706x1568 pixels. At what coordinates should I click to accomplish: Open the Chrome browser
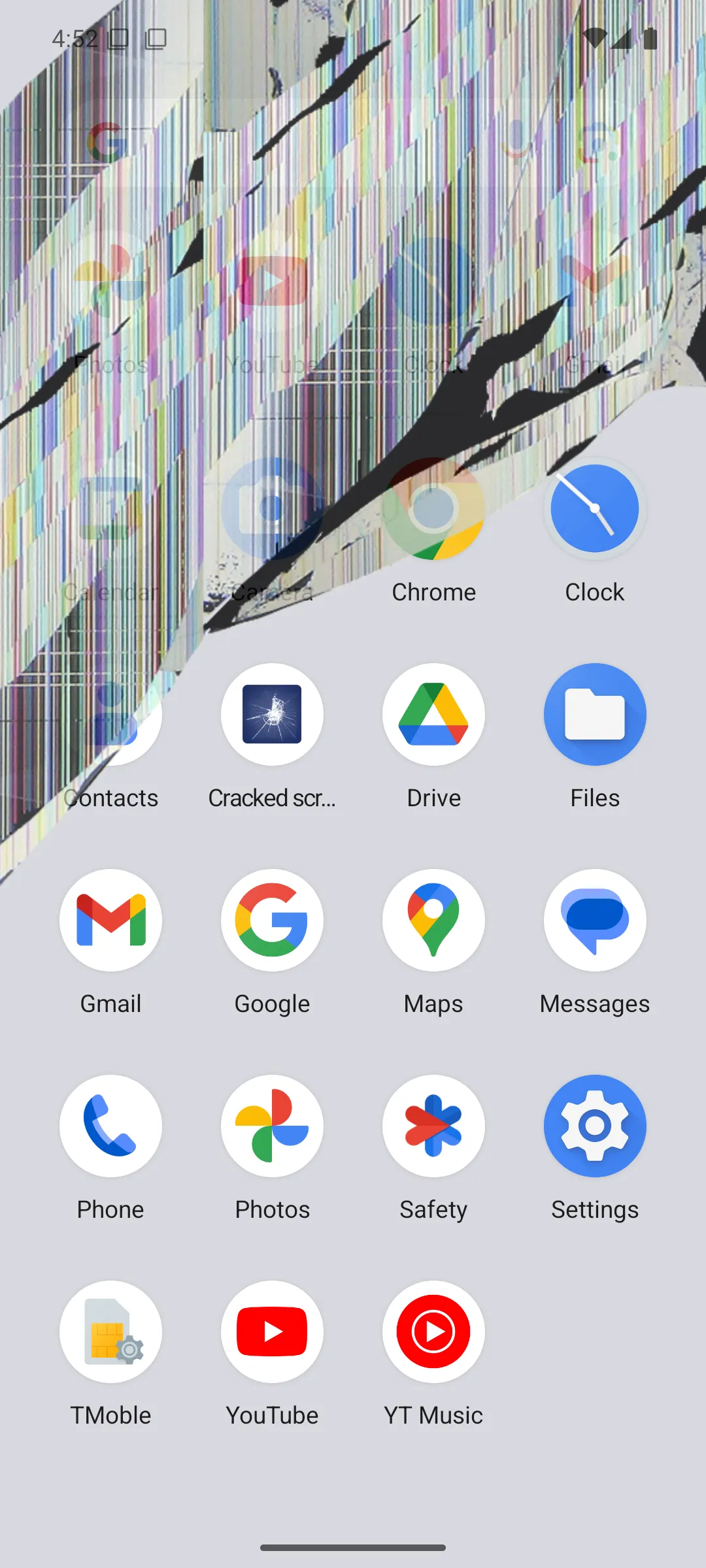(x=433, y=510)
